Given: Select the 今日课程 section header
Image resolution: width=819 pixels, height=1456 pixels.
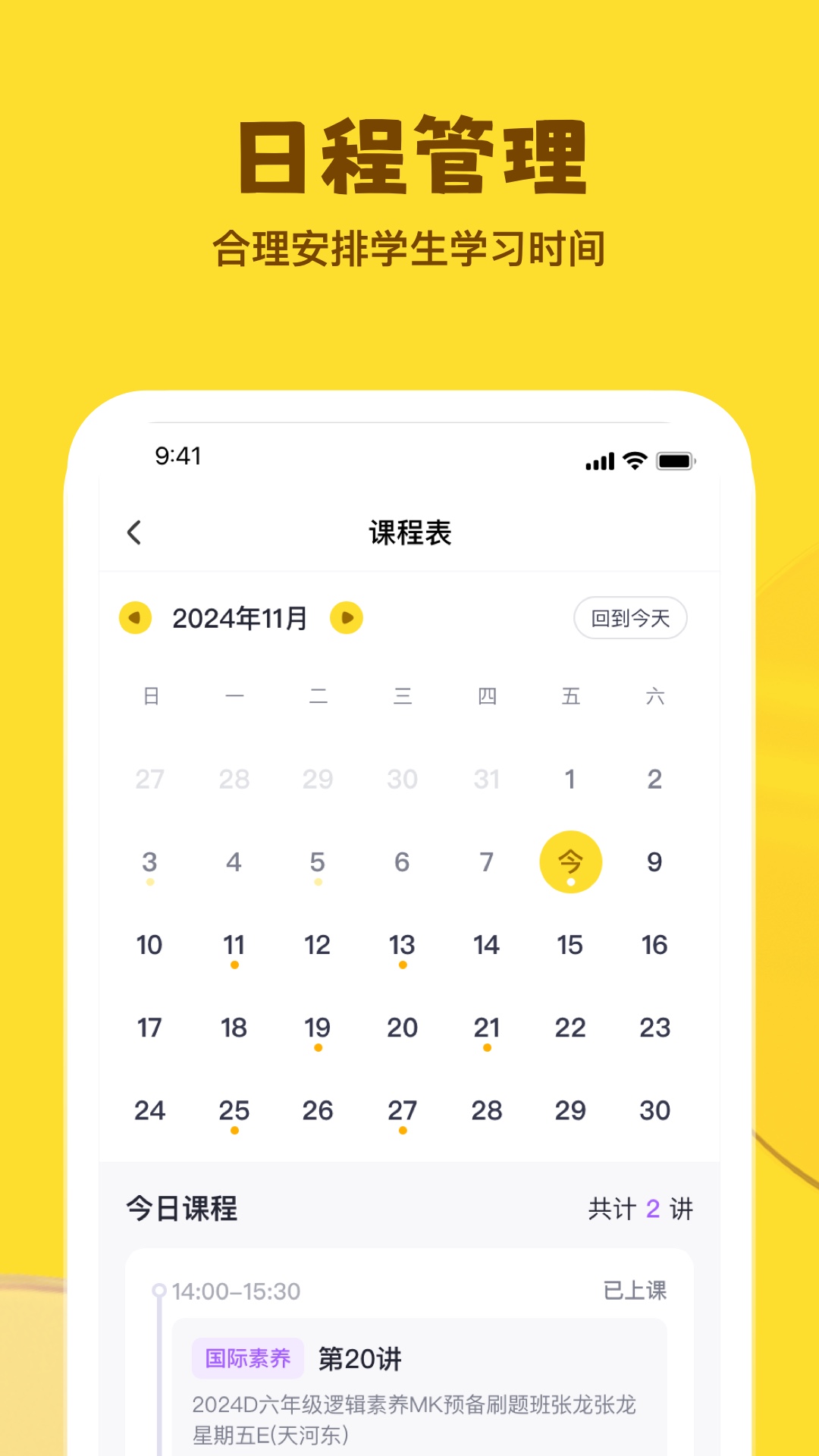Looking at the screenshot, I should coord(182,1206).
